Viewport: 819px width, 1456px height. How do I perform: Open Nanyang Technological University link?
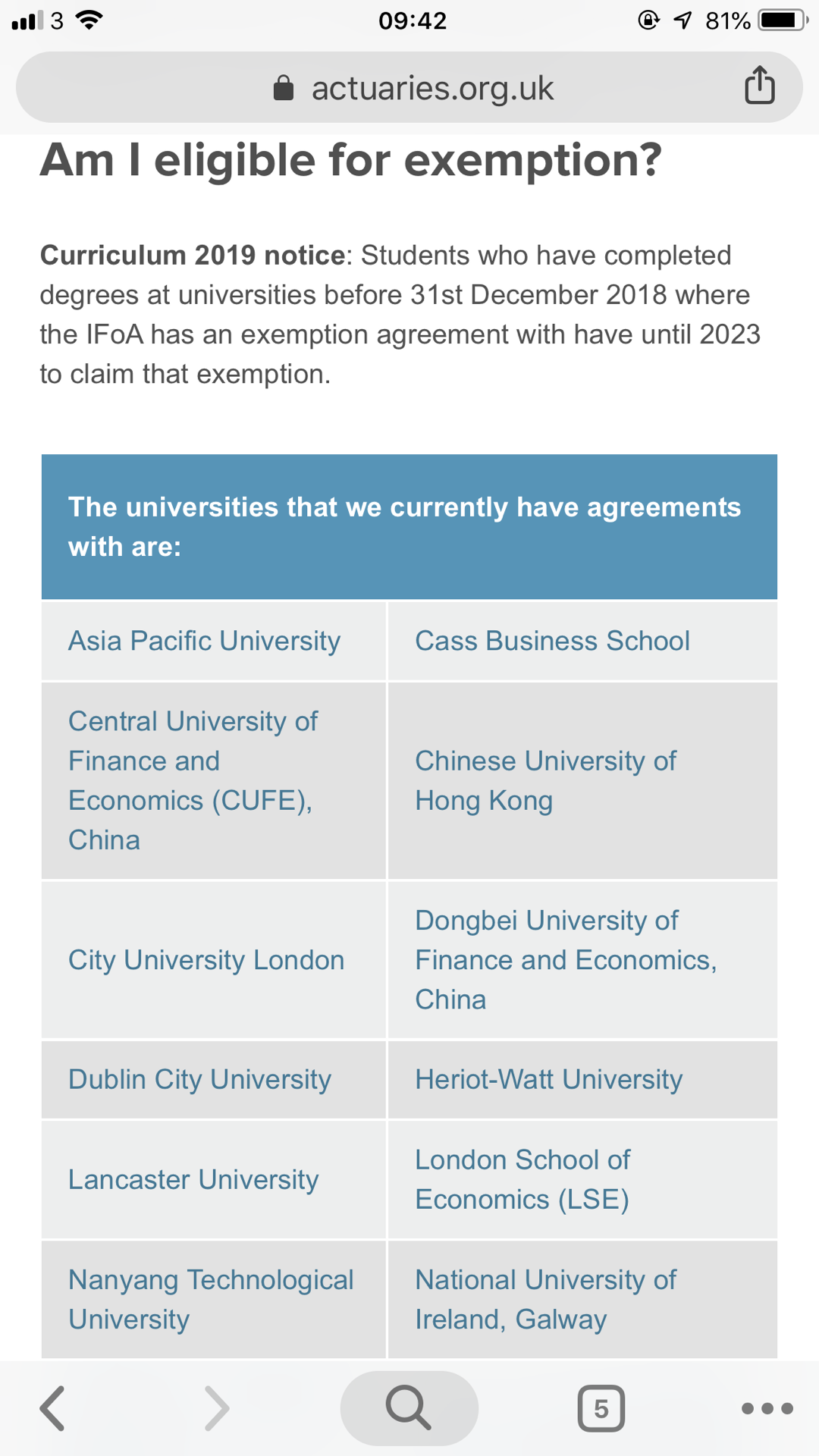click(x=211, y=1299)
